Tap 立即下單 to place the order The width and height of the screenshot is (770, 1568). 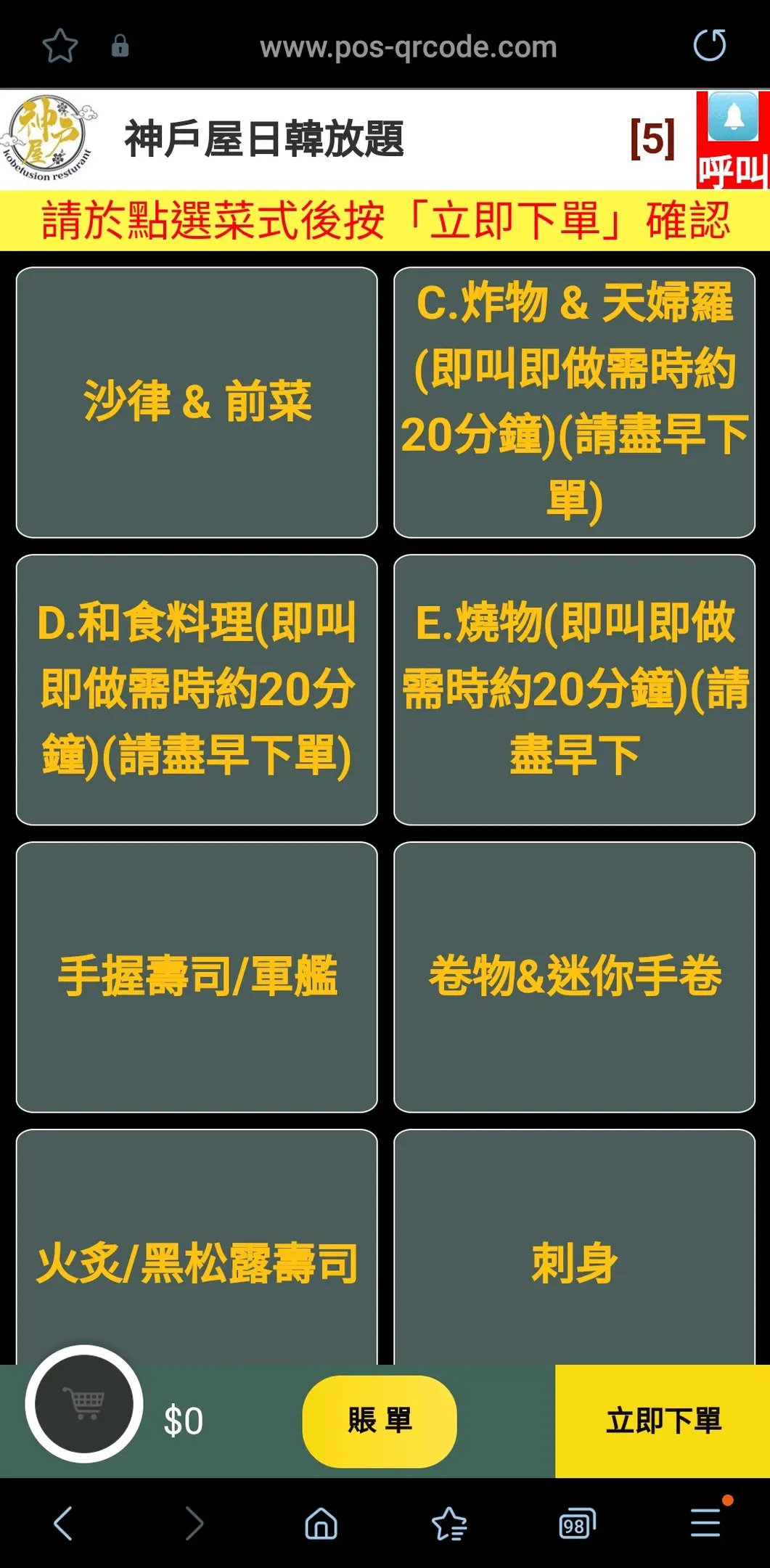(663, 1421)
